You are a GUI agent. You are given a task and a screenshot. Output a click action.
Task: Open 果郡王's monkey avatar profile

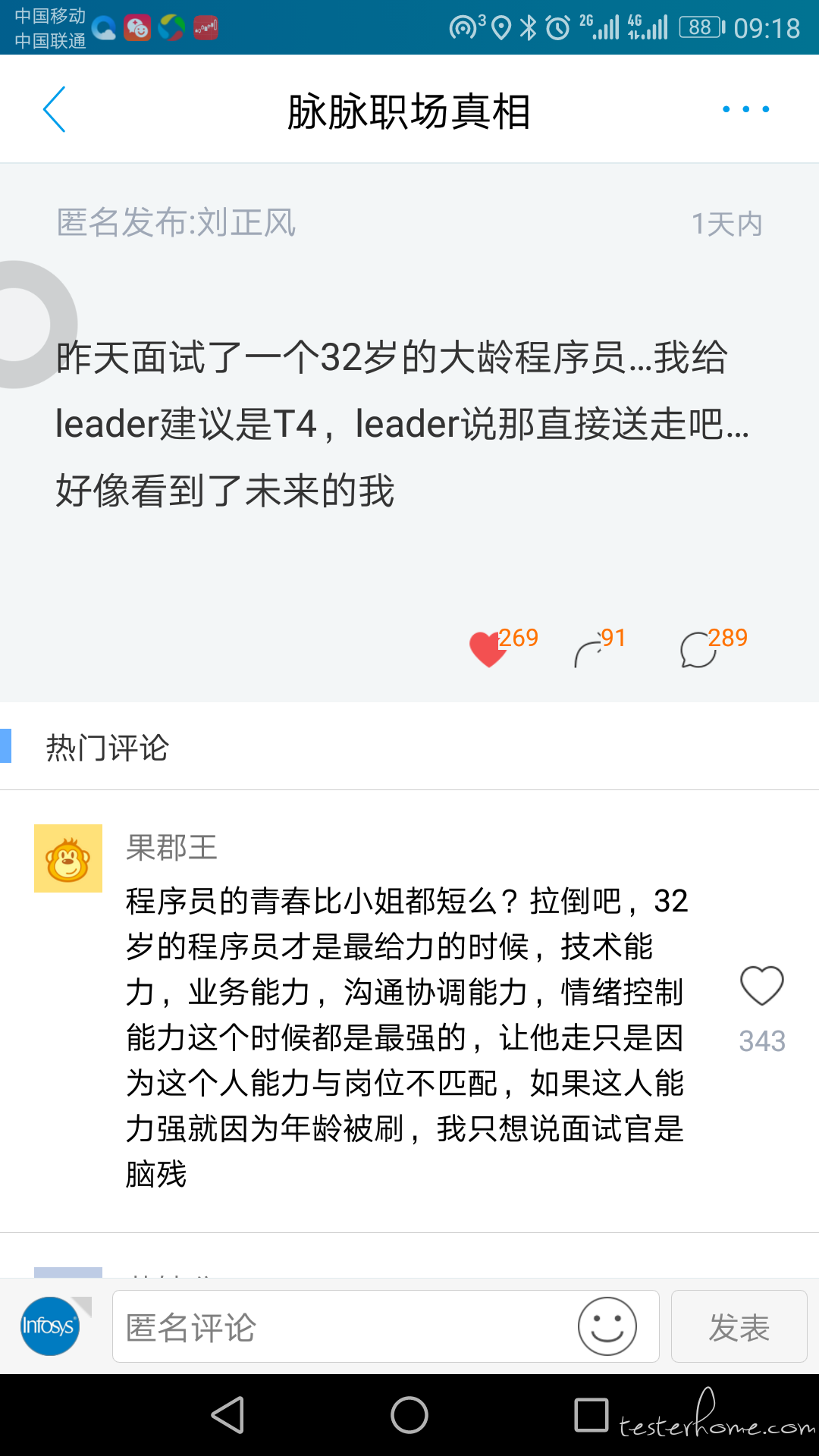coord(68,858)
